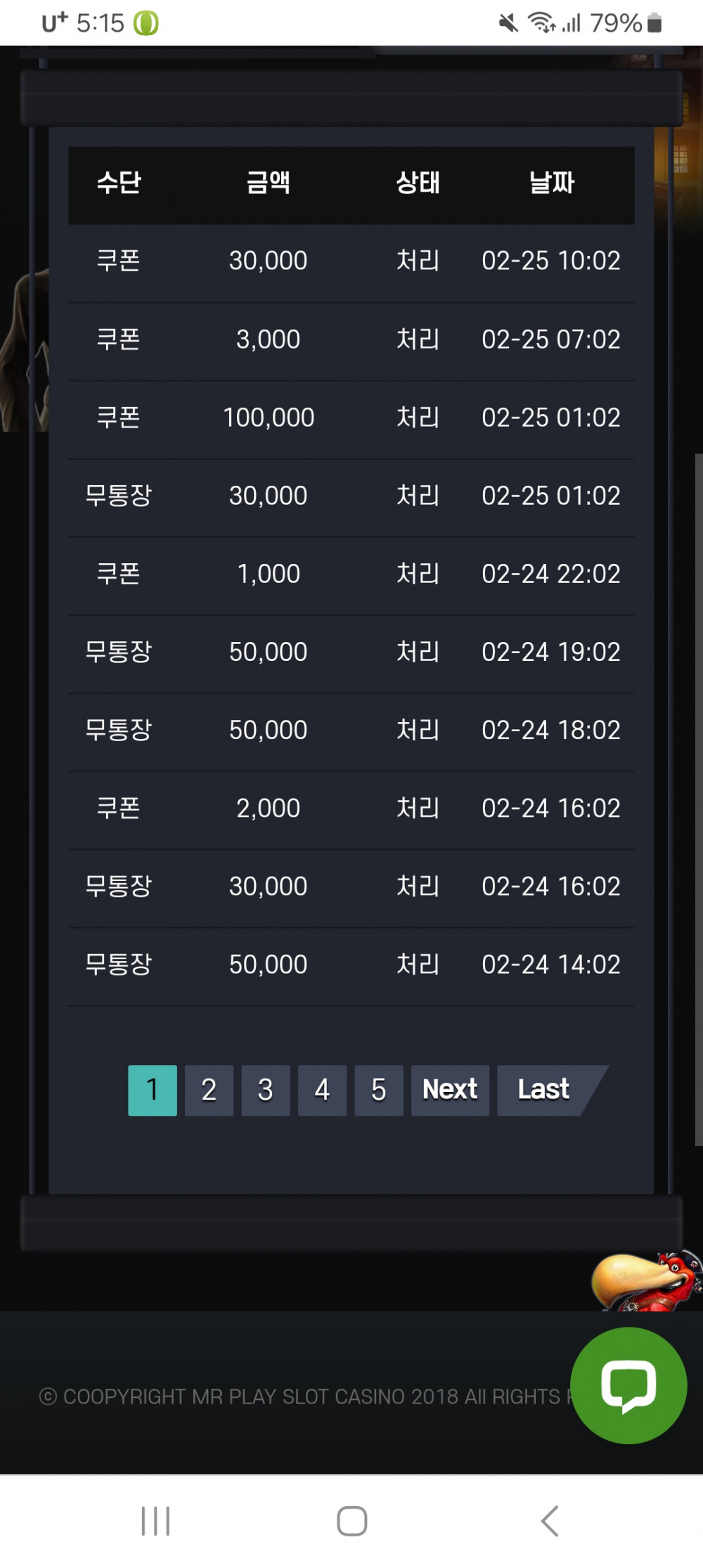Return to the phone home screen
703x1568 pixels.
351,1521
